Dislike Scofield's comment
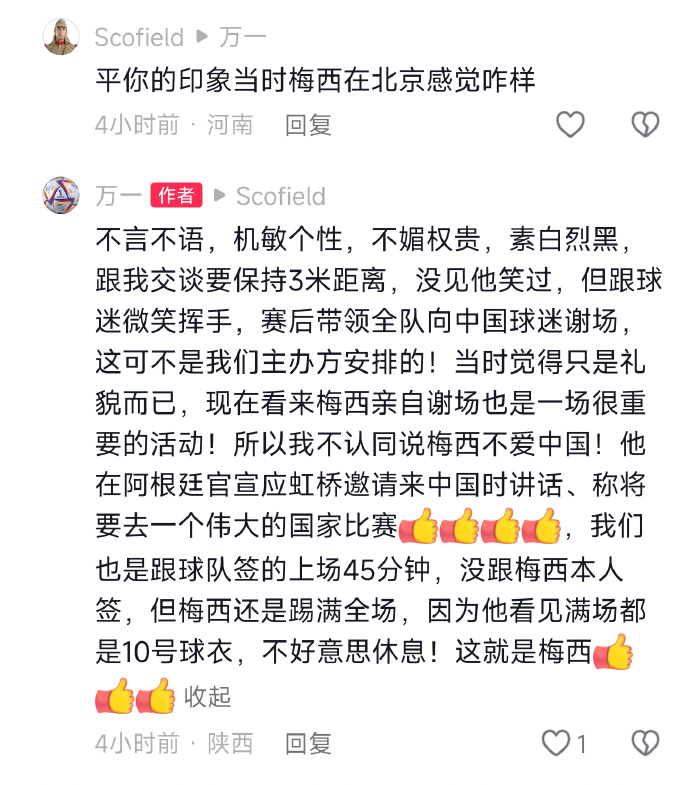The width and height of the screenshot is (690, 785). (645, 125)
